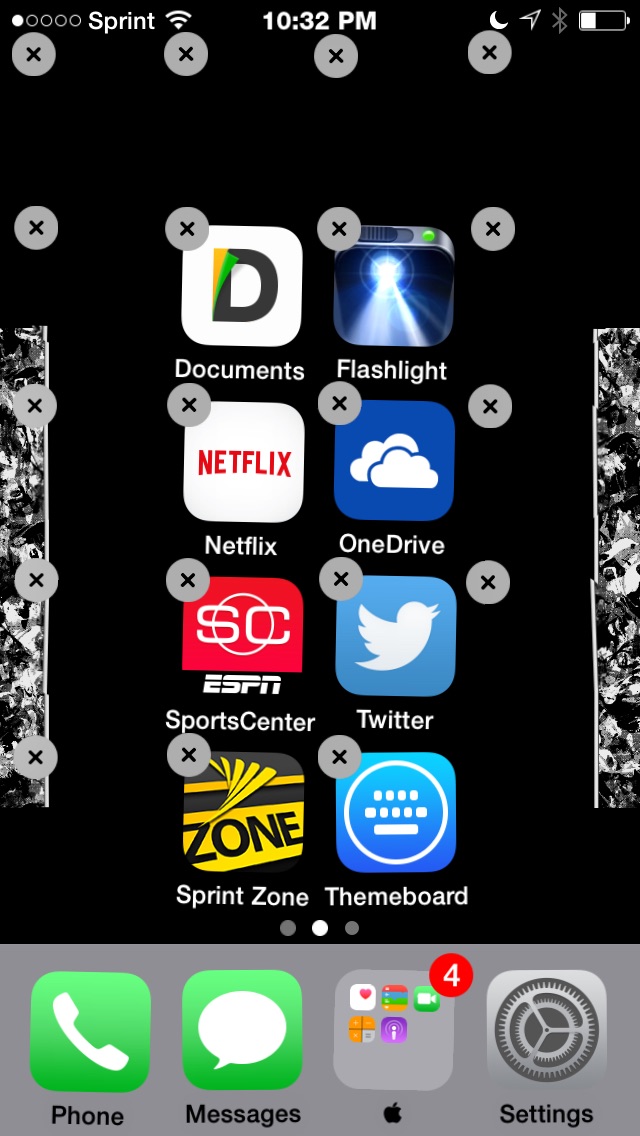Delete the Documents app with its X

[x=186, y=230]
